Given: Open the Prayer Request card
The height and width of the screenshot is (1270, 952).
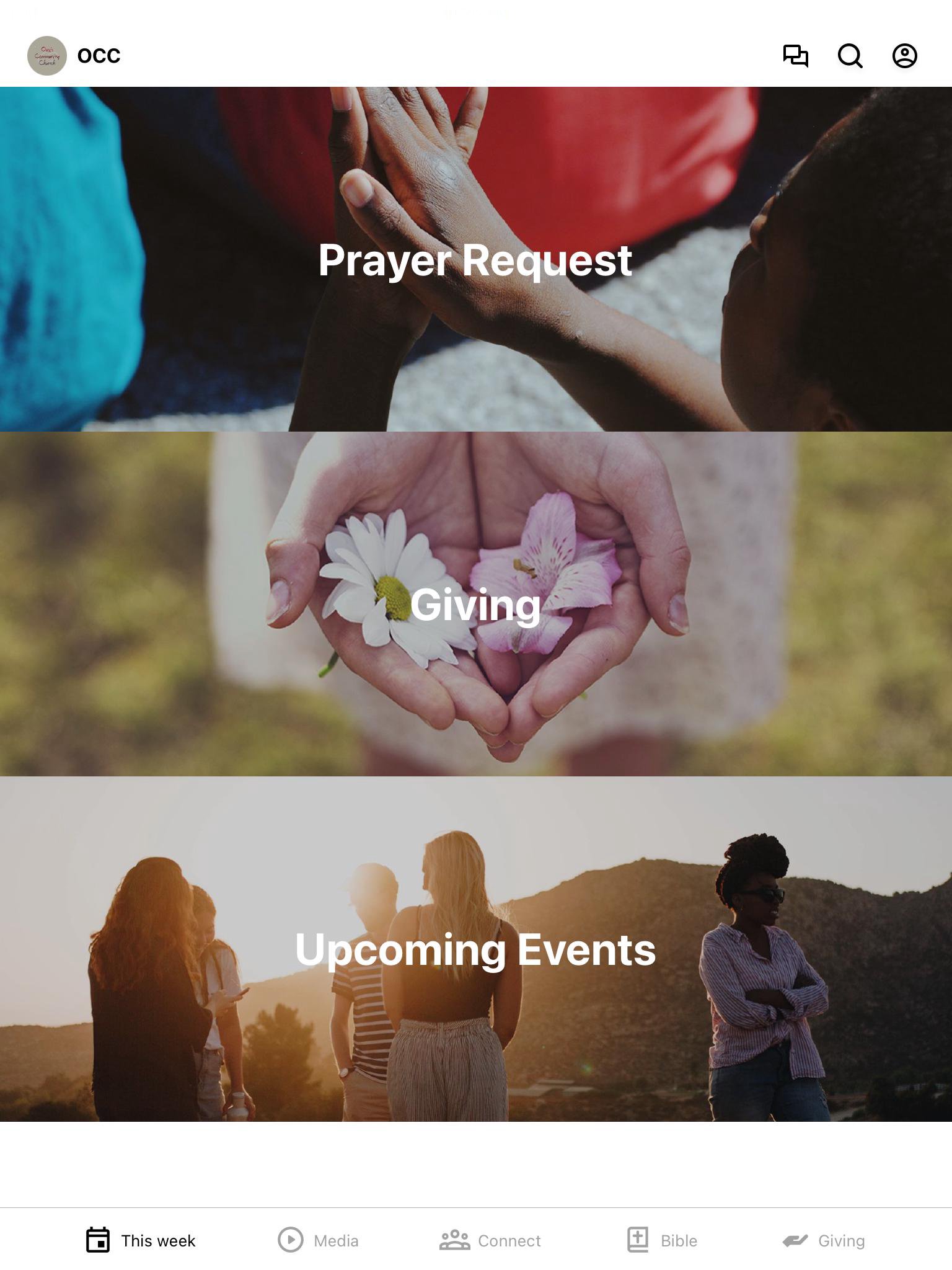Looking at the screenshot, I should tap(476, 259).
